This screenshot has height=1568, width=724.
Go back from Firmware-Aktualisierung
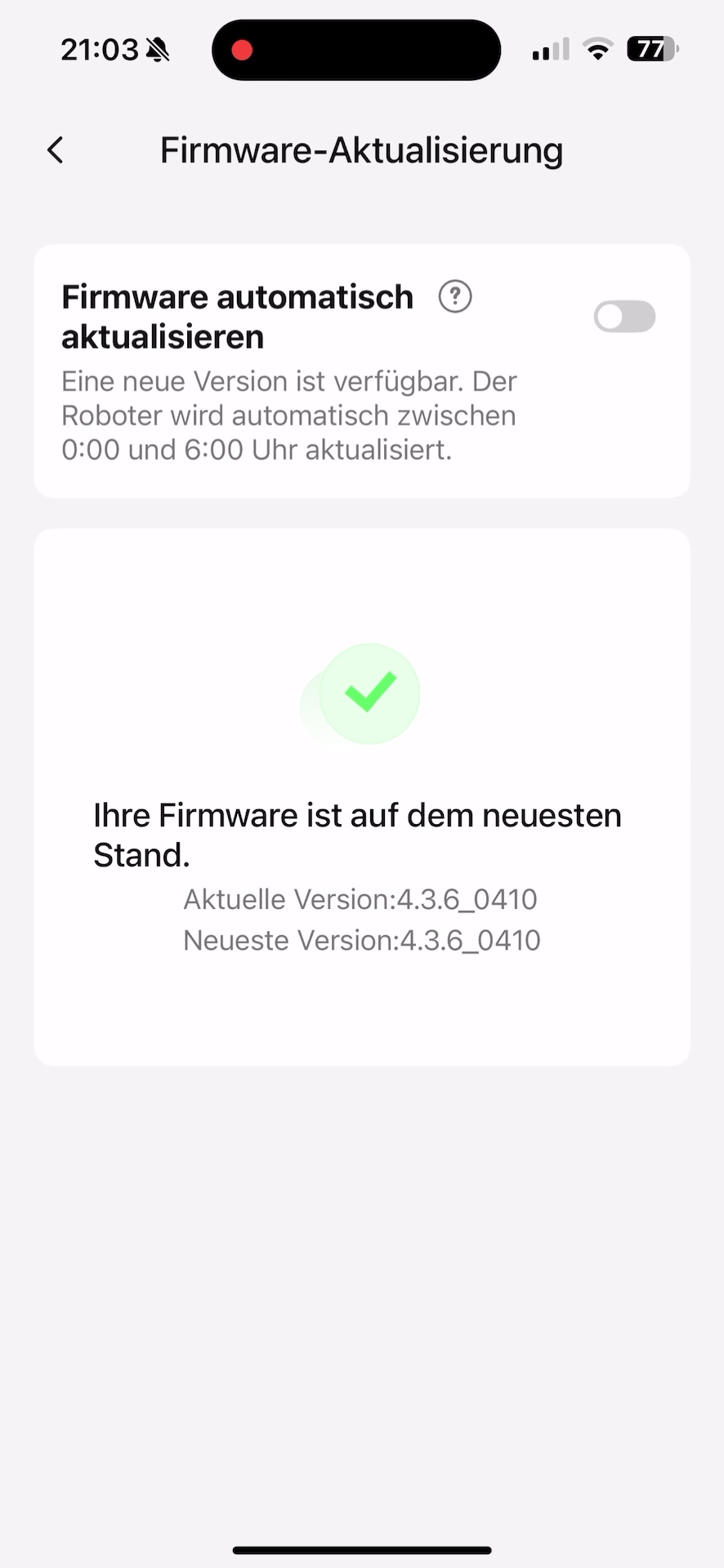(56, 150)
